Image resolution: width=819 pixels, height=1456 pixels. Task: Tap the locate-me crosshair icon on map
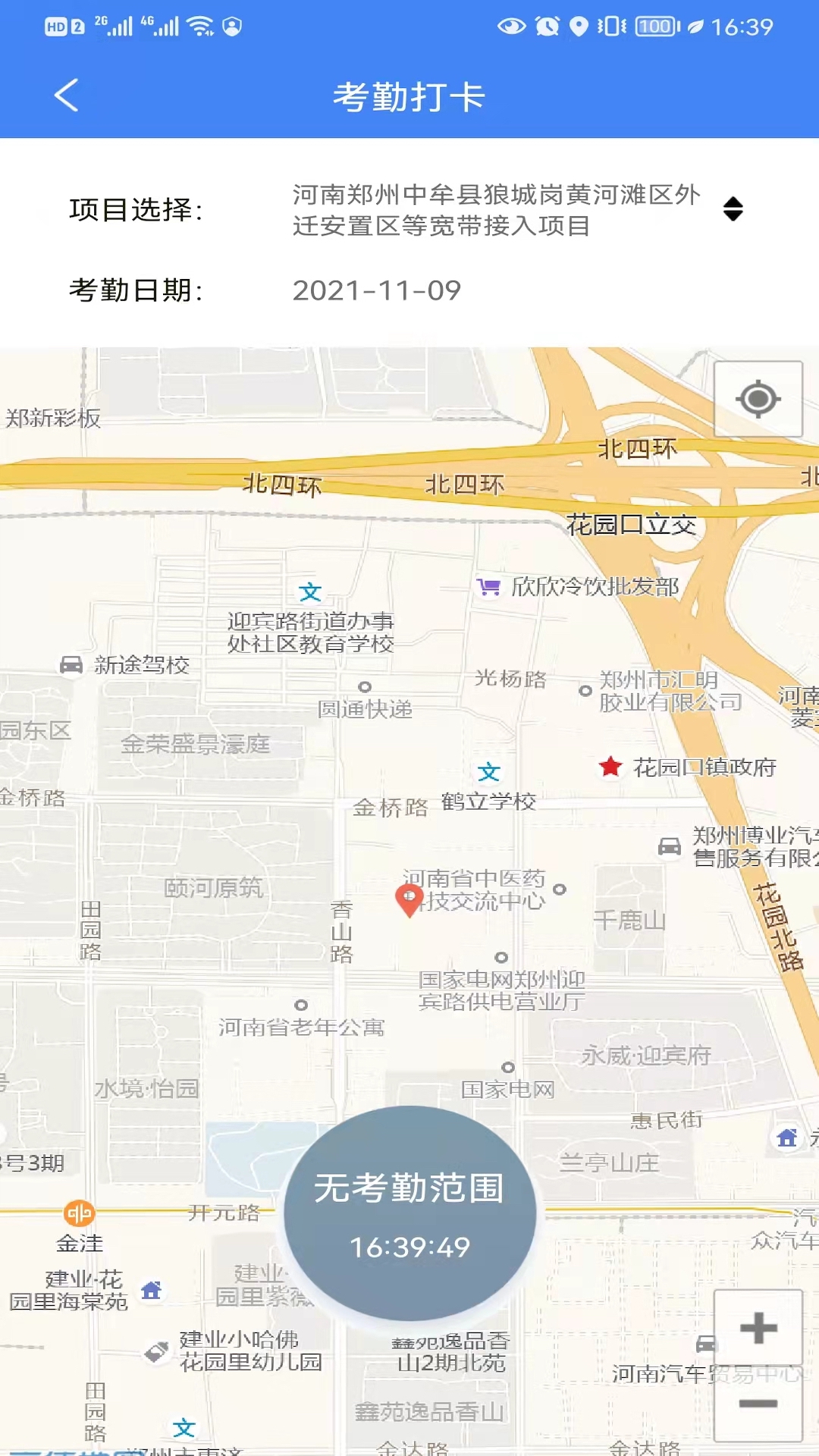[x=757, y=400]
